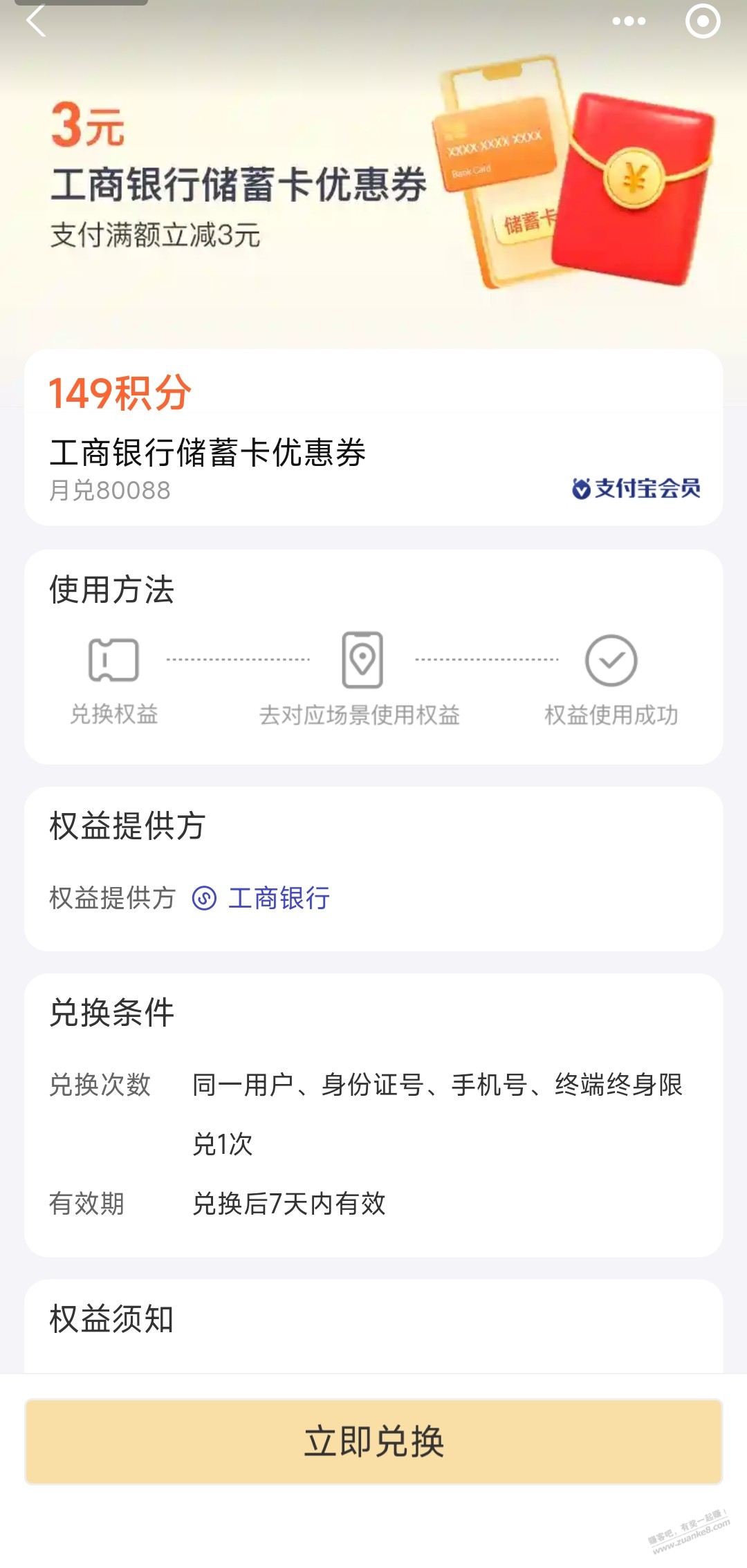
Task: Go back using the top-left arrow
Action: pos(36,20)
